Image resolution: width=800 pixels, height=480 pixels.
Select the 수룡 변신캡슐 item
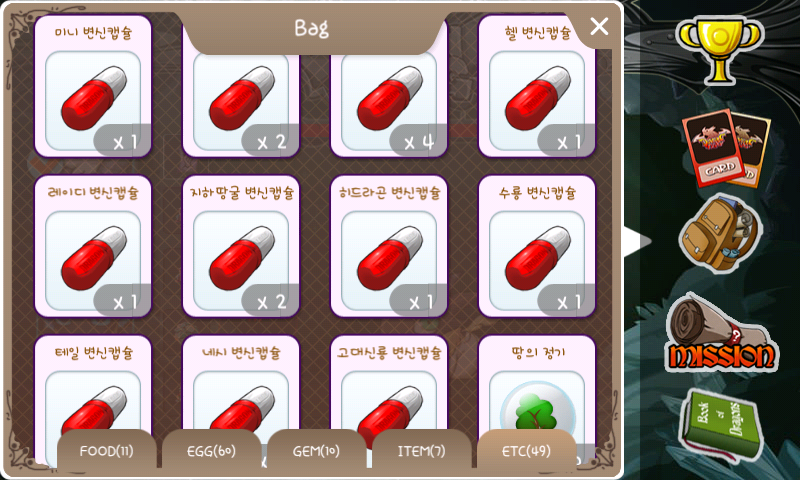pos(537,246)
